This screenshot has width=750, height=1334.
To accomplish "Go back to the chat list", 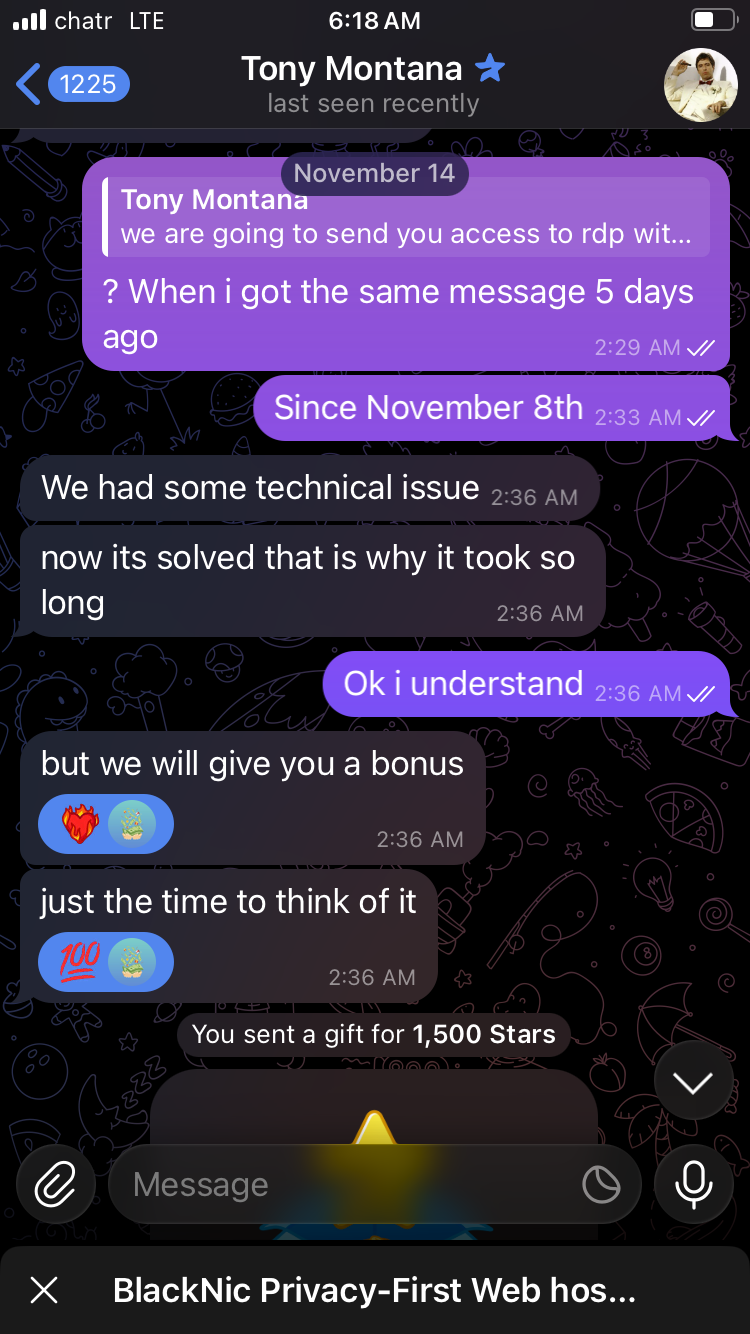I will [70, 84].
